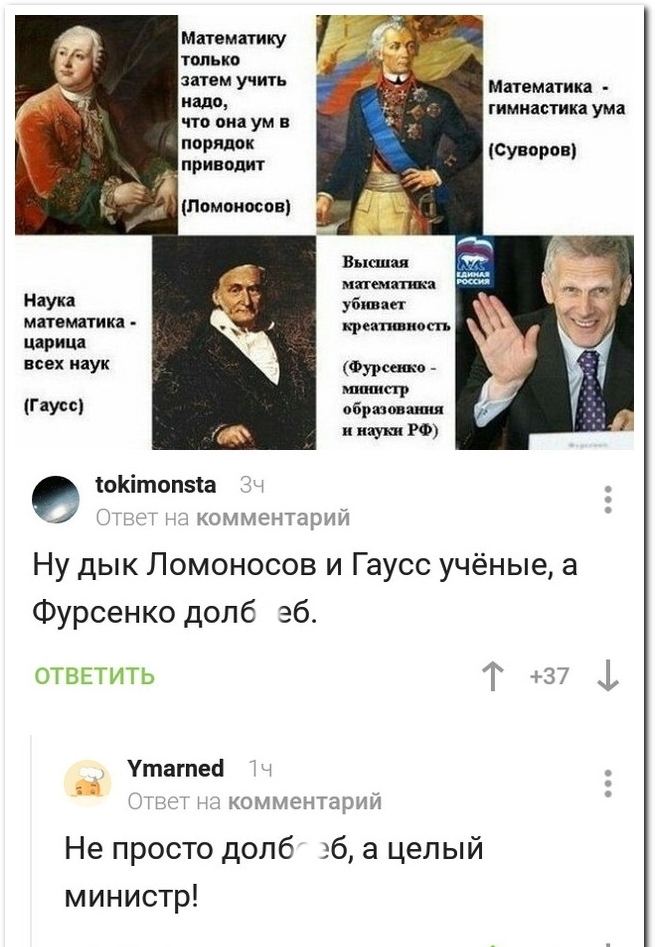Open Ymarned's profile
Screen dimensions: 655x947
click(176, 768)
